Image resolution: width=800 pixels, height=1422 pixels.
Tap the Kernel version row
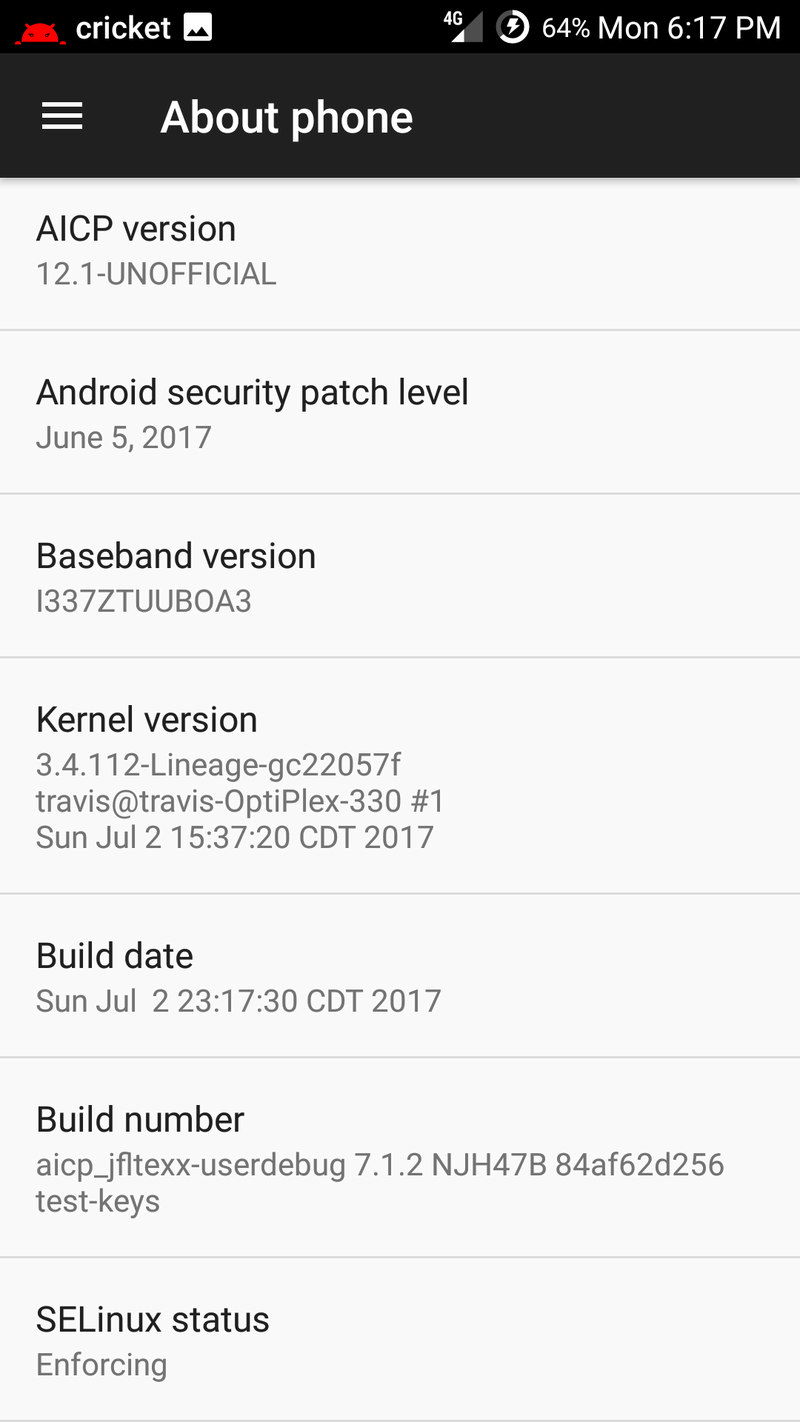400,776
